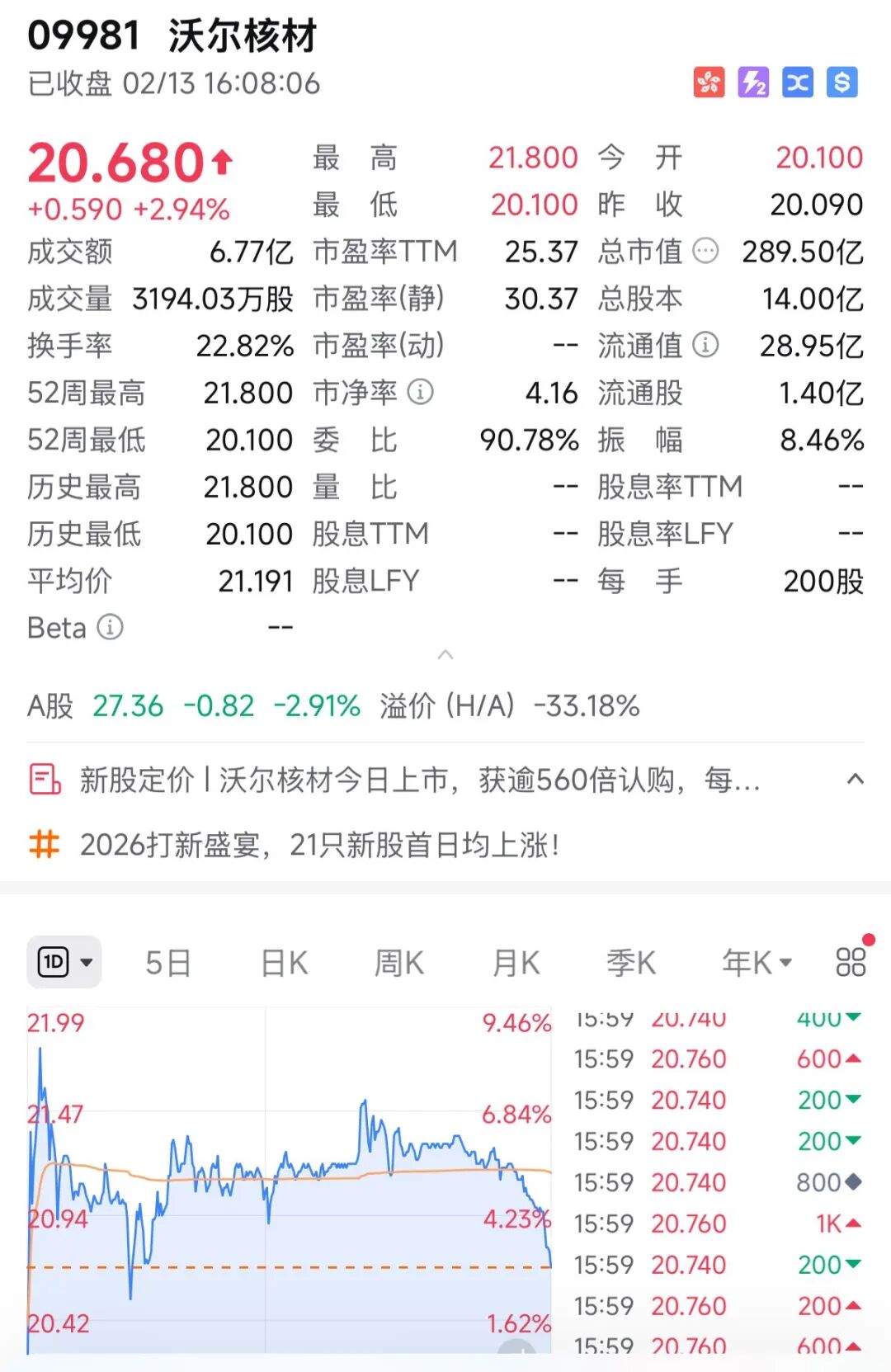Open the 年K dropdown
This screenshot has height=1372, width=891.
pos(756,963)
